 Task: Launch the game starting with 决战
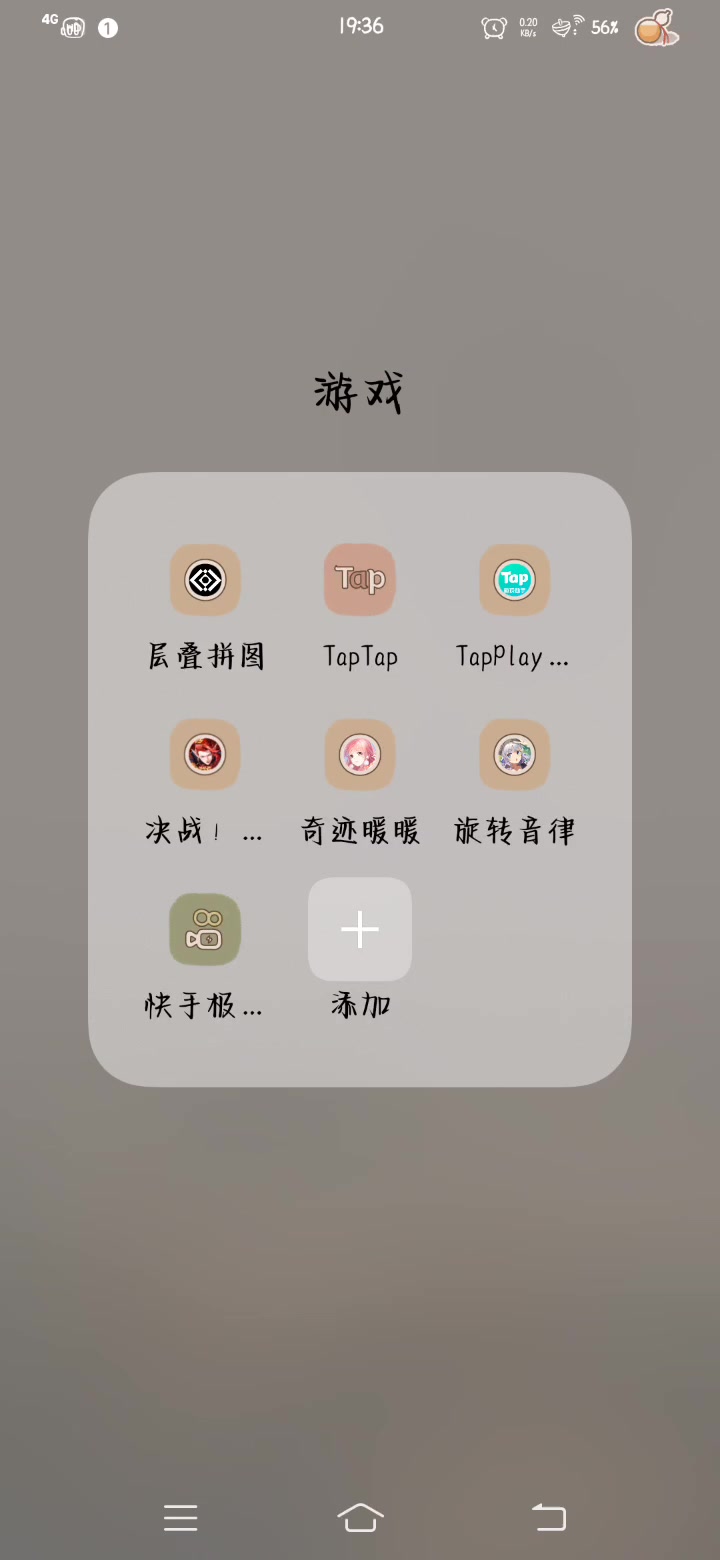pyautogui.click(x=205, y=754)
